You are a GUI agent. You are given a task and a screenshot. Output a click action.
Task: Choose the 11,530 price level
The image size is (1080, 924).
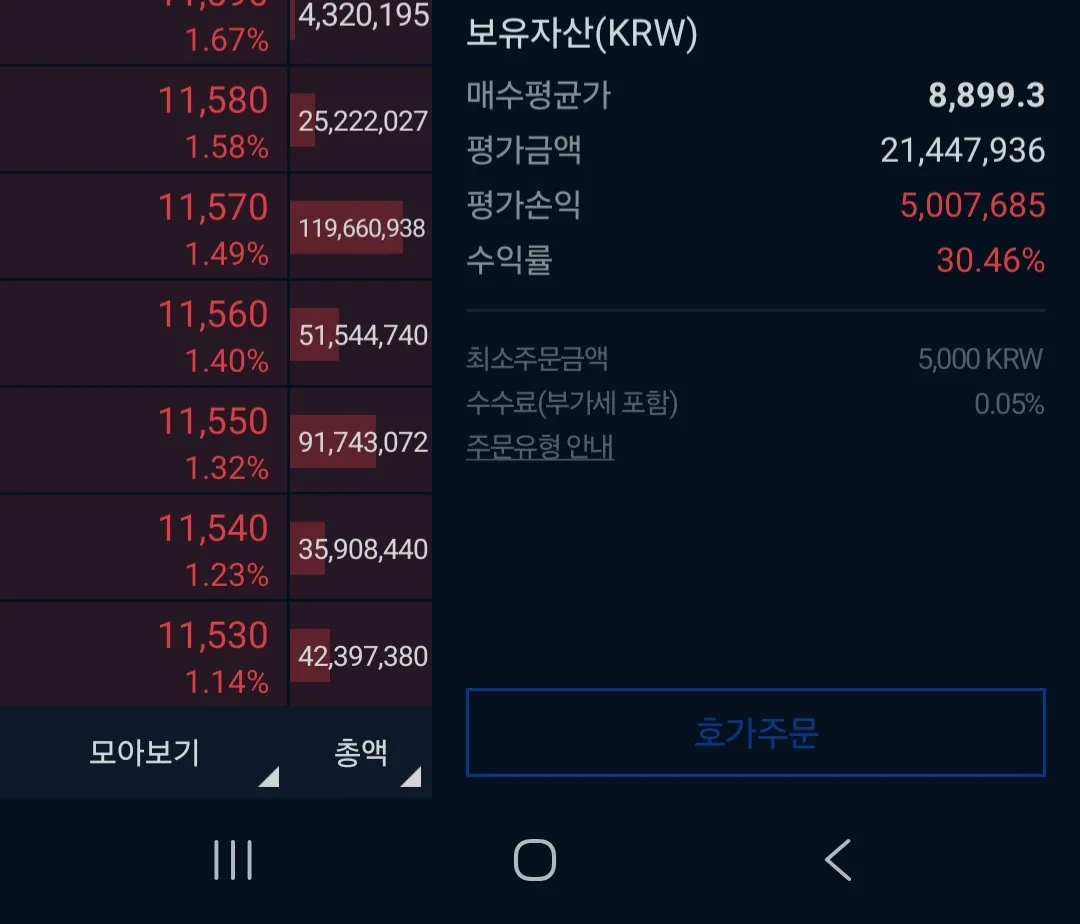coord(213,656)
